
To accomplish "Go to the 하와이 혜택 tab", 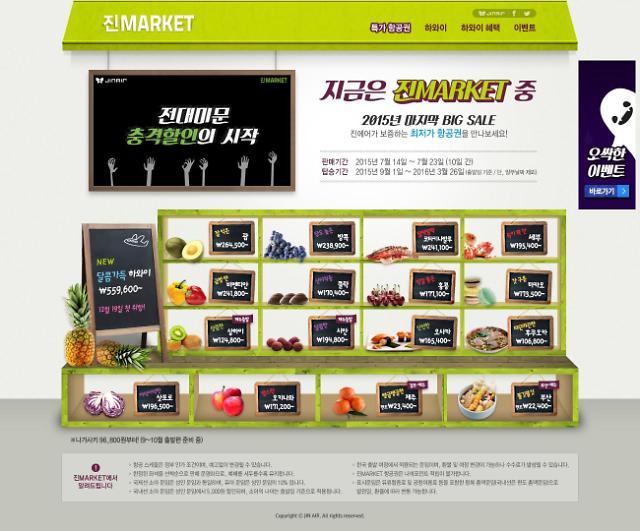I will [x=480, y=28].
